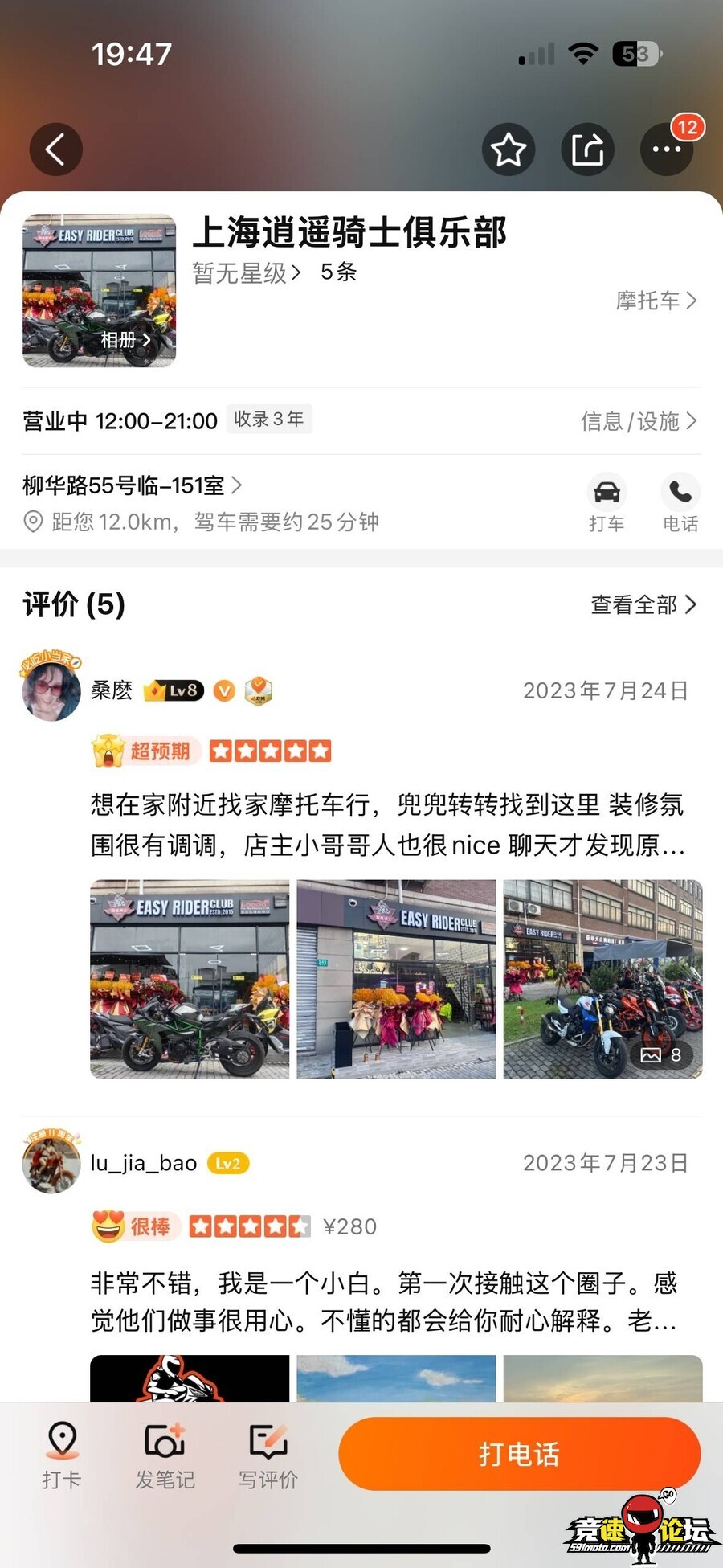The height and width of the screenshot is (1568, 723).
Task: Open the three-dot overflow menu
Action: pos(667,149)
